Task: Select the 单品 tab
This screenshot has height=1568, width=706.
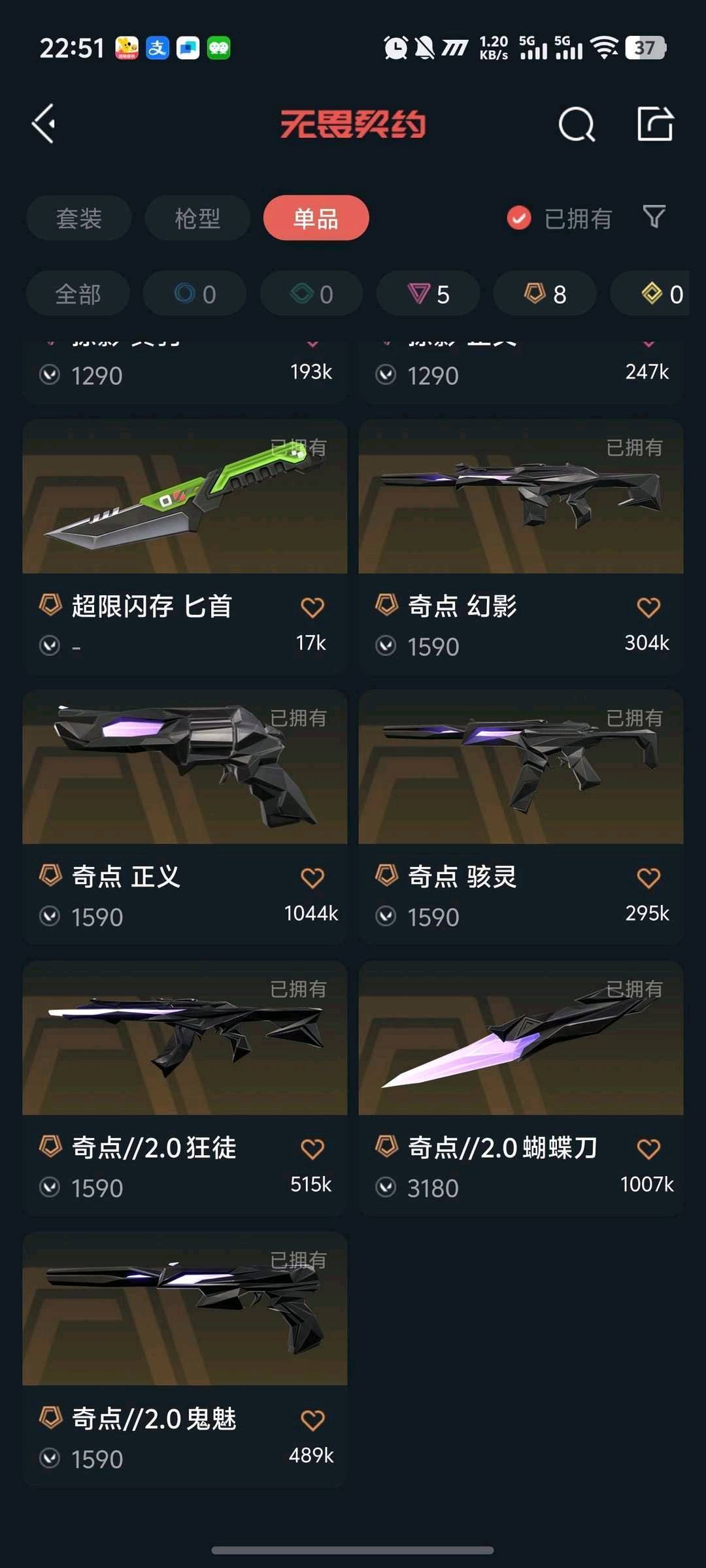Action: [316, 218]
